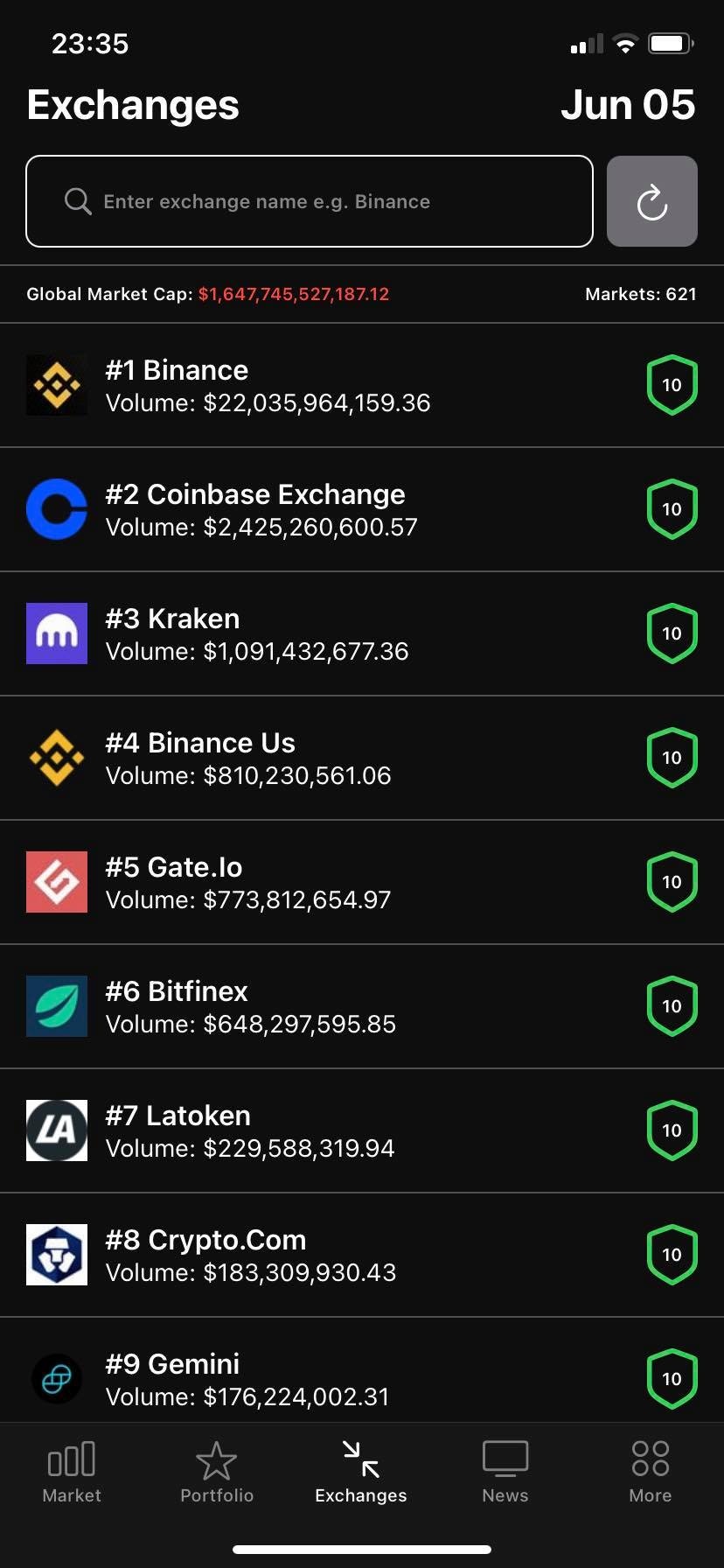724x1568 pixels.
Task: Tap the Binance exchange logo
Action: click(57, 384)
